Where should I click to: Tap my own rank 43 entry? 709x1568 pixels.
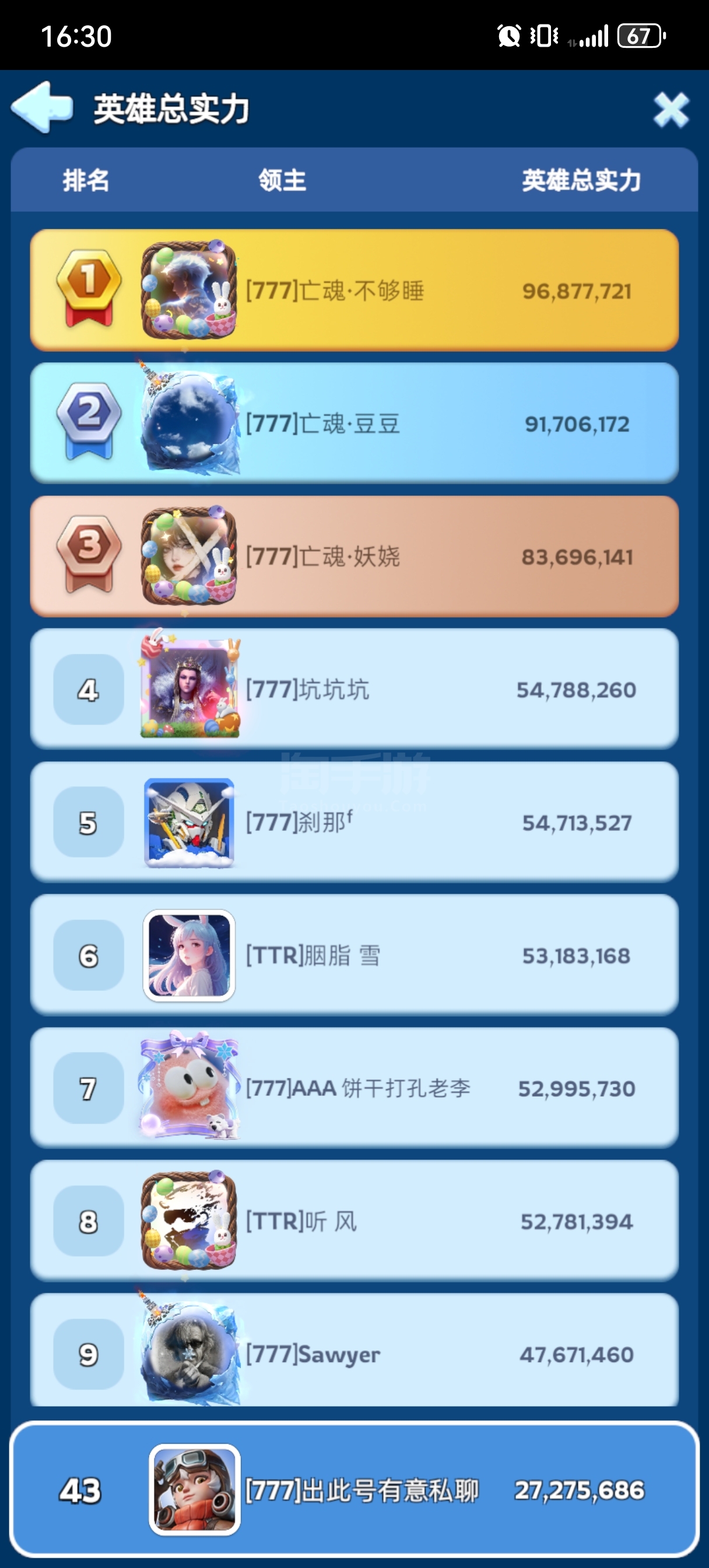click(354, 1489)
